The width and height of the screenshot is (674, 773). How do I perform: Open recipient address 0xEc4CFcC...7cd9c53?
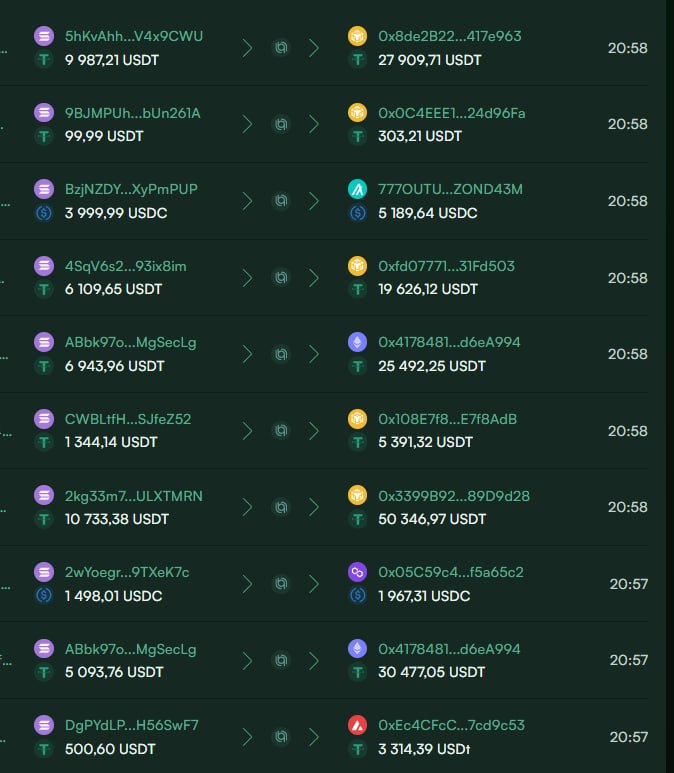[x=451, y=725]
